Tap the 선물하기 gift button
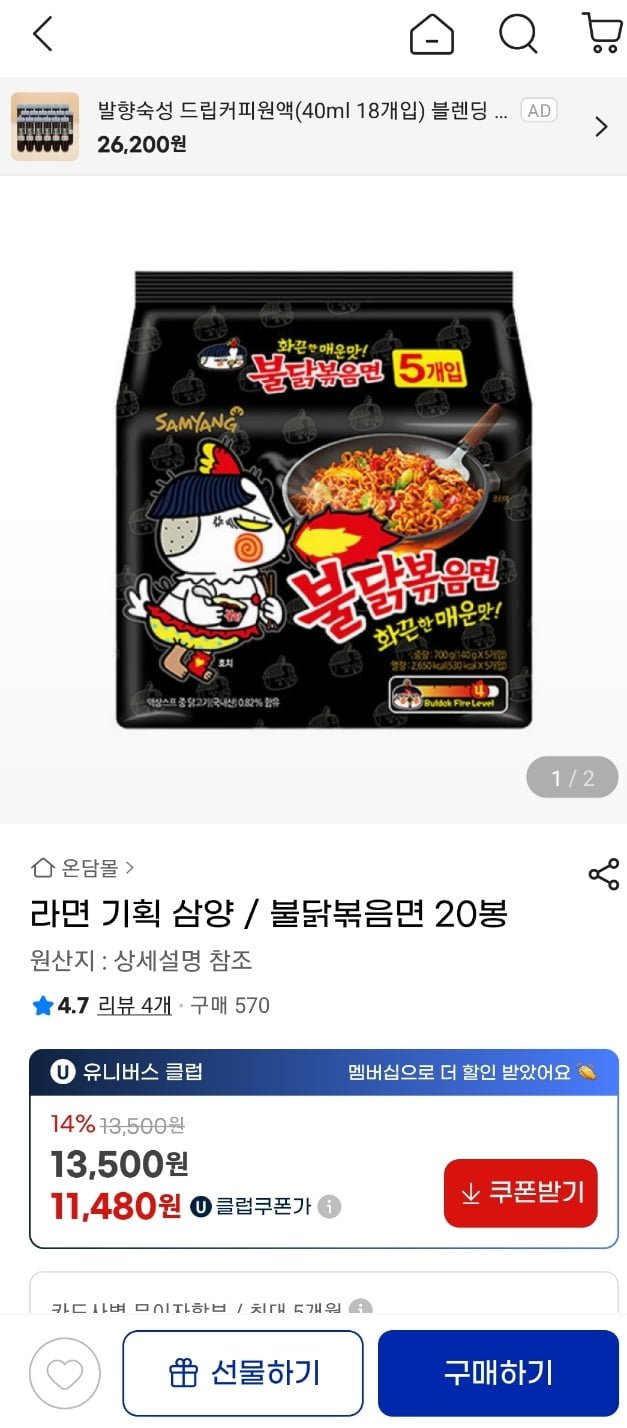The image size is (627, 1428). (x=242, y=1373)
